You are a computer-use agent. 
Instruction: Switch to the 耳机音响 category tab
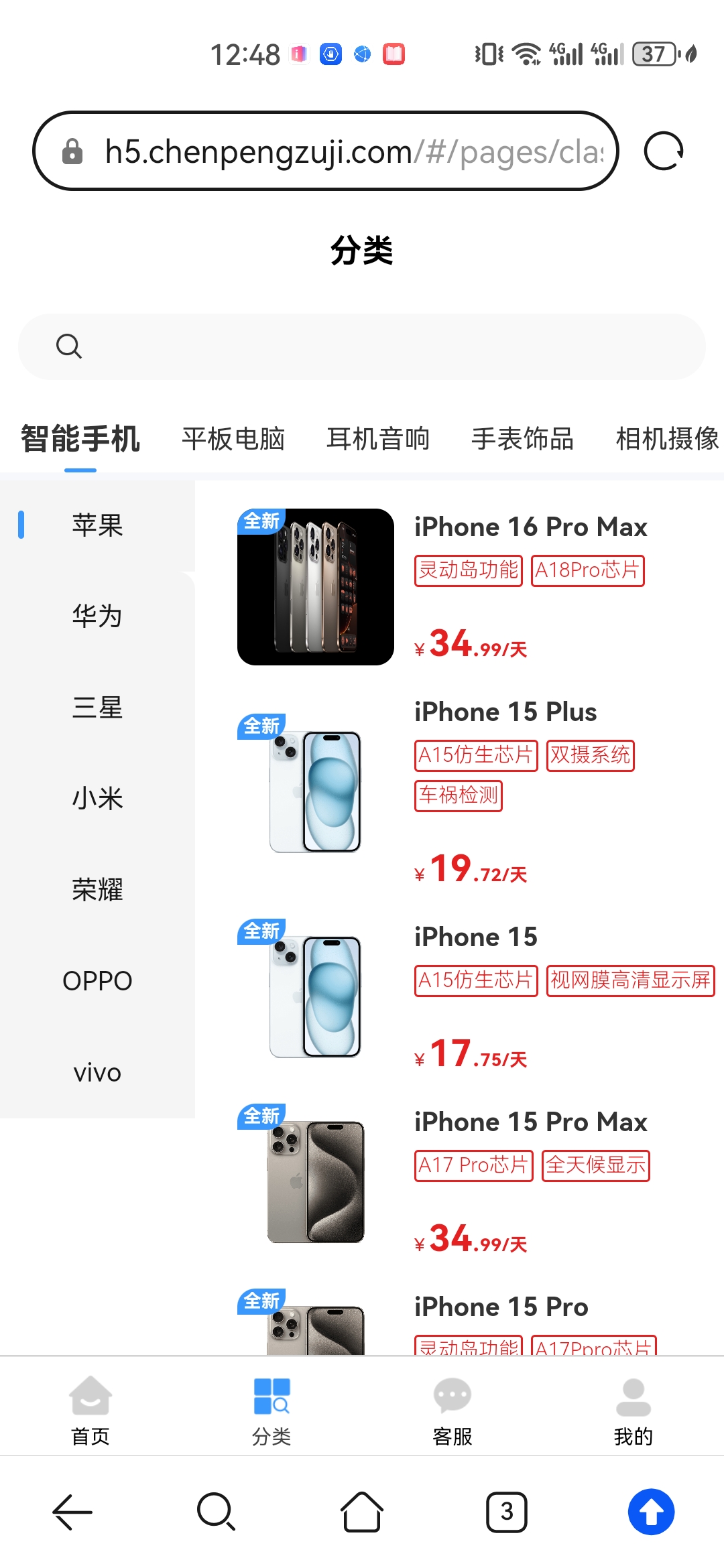(378, 439)
